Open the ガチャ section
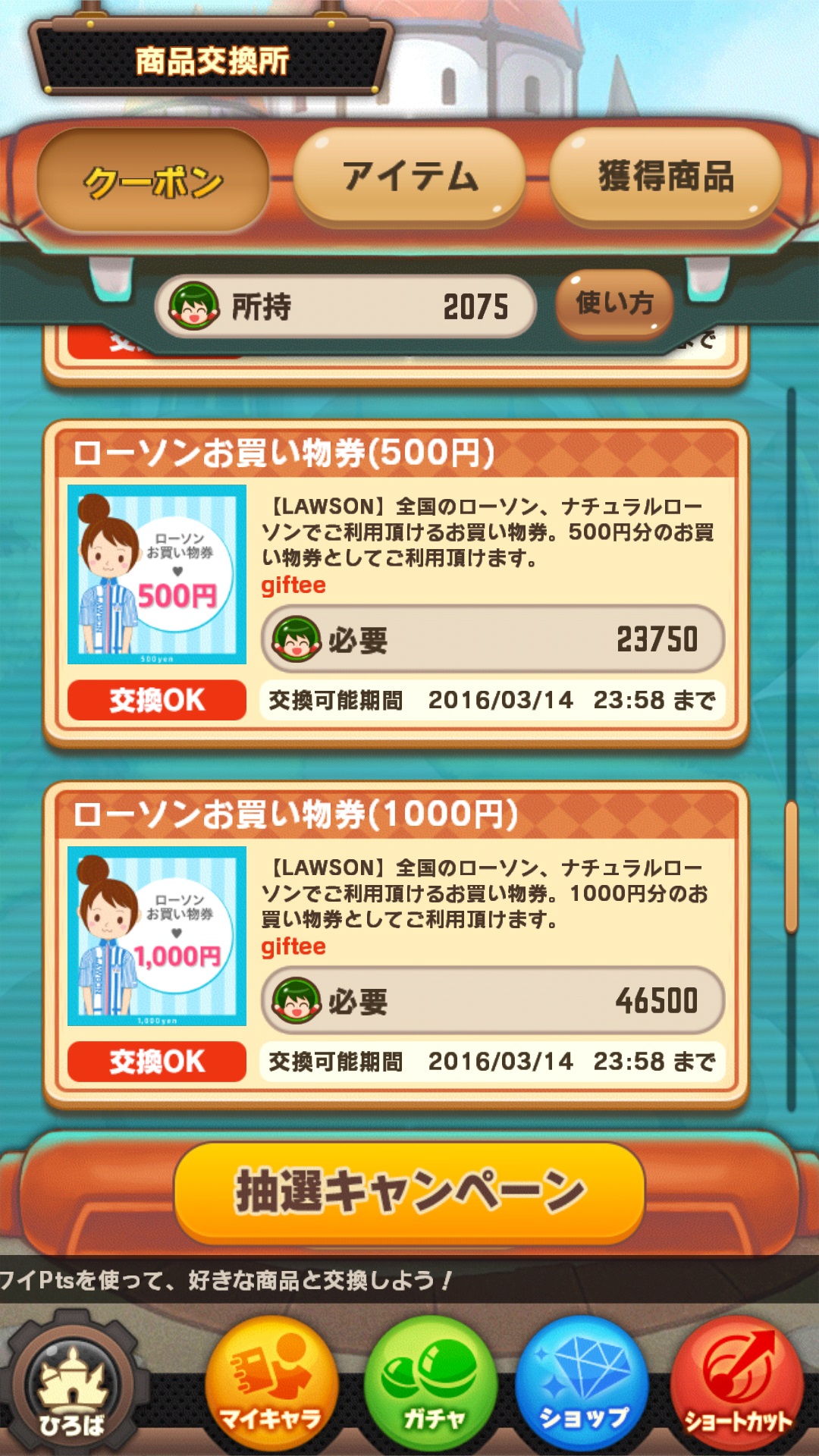 pos(431,1385)
